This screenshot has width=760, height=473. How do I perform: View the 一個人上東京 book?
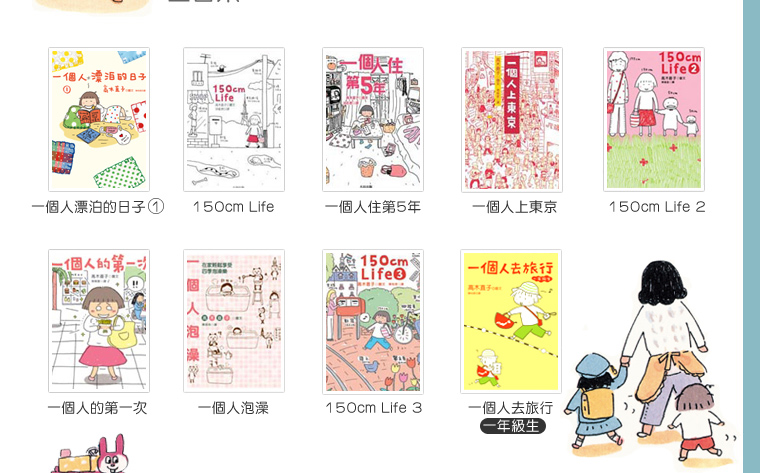coord(512,119)
